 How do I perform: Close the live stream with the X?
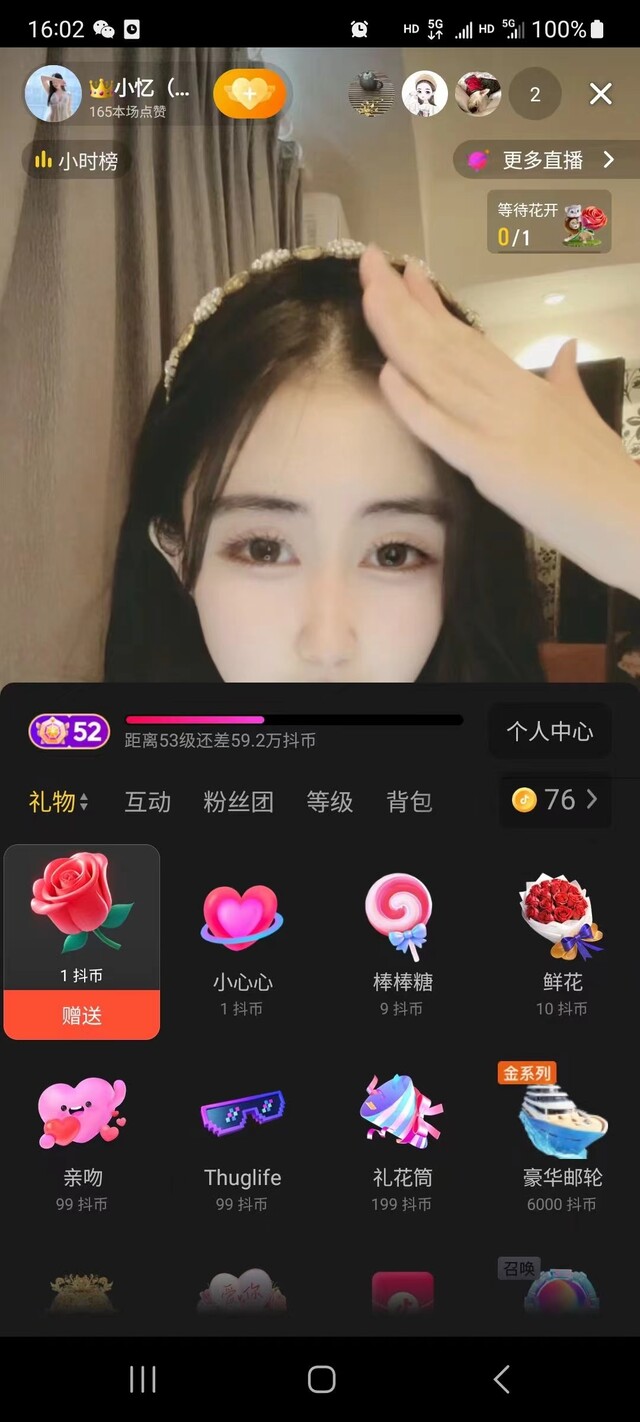point(600,94)
